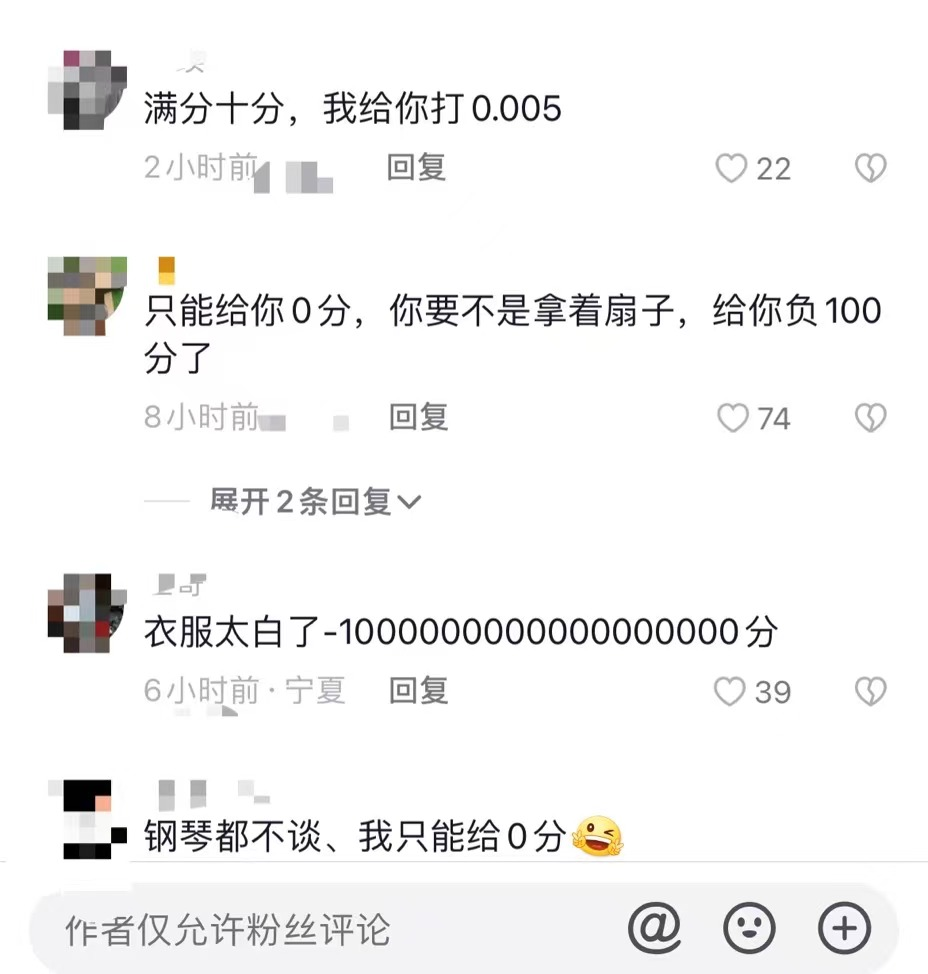
Task: Dislike the comment '满分十分，我给你打0.005'
Action: (x=871, y=169)
